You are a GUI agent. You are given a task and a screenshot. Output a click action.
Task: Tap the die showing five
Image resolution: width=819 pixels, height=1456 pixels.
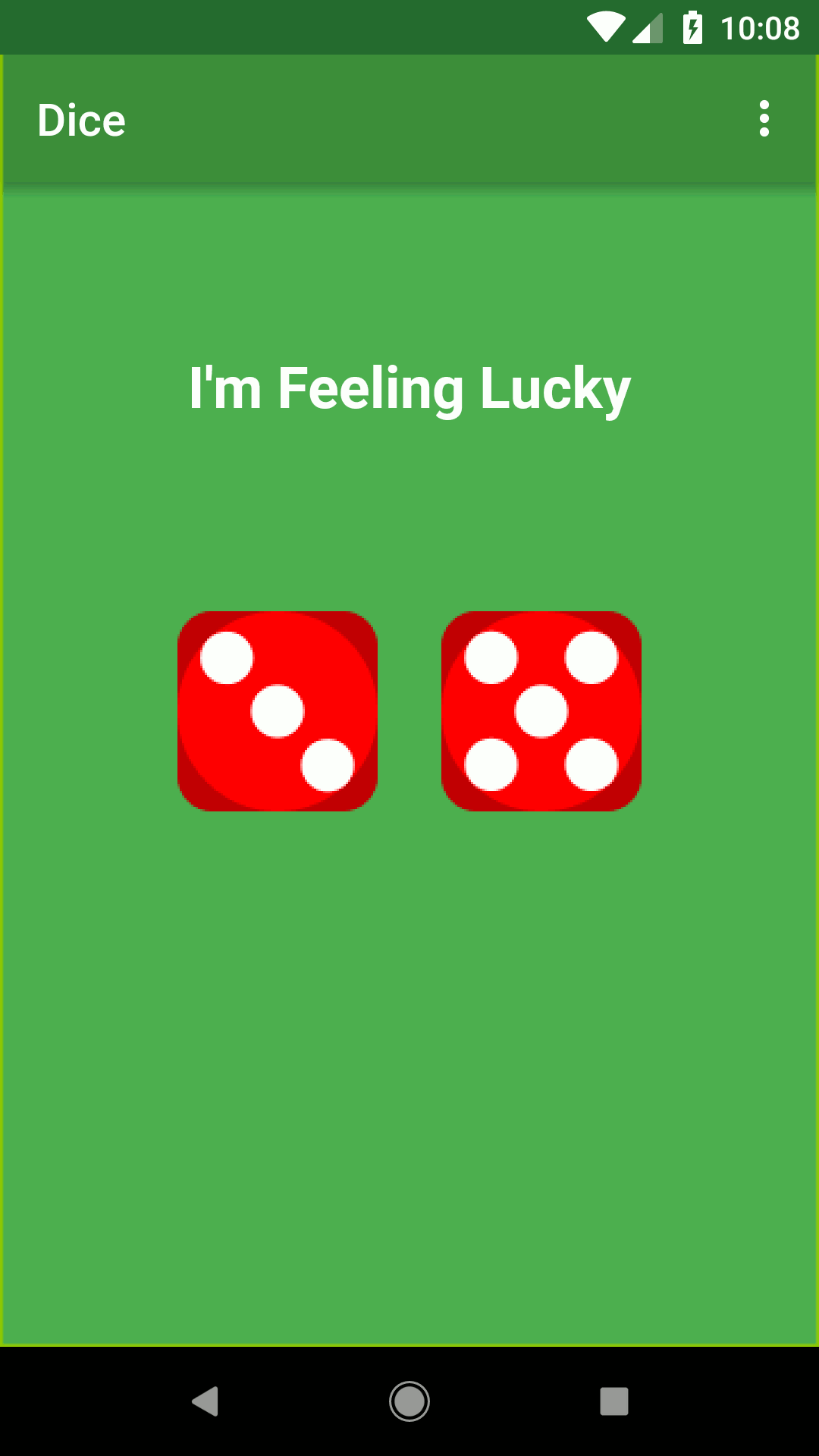[x=541, y=711]
